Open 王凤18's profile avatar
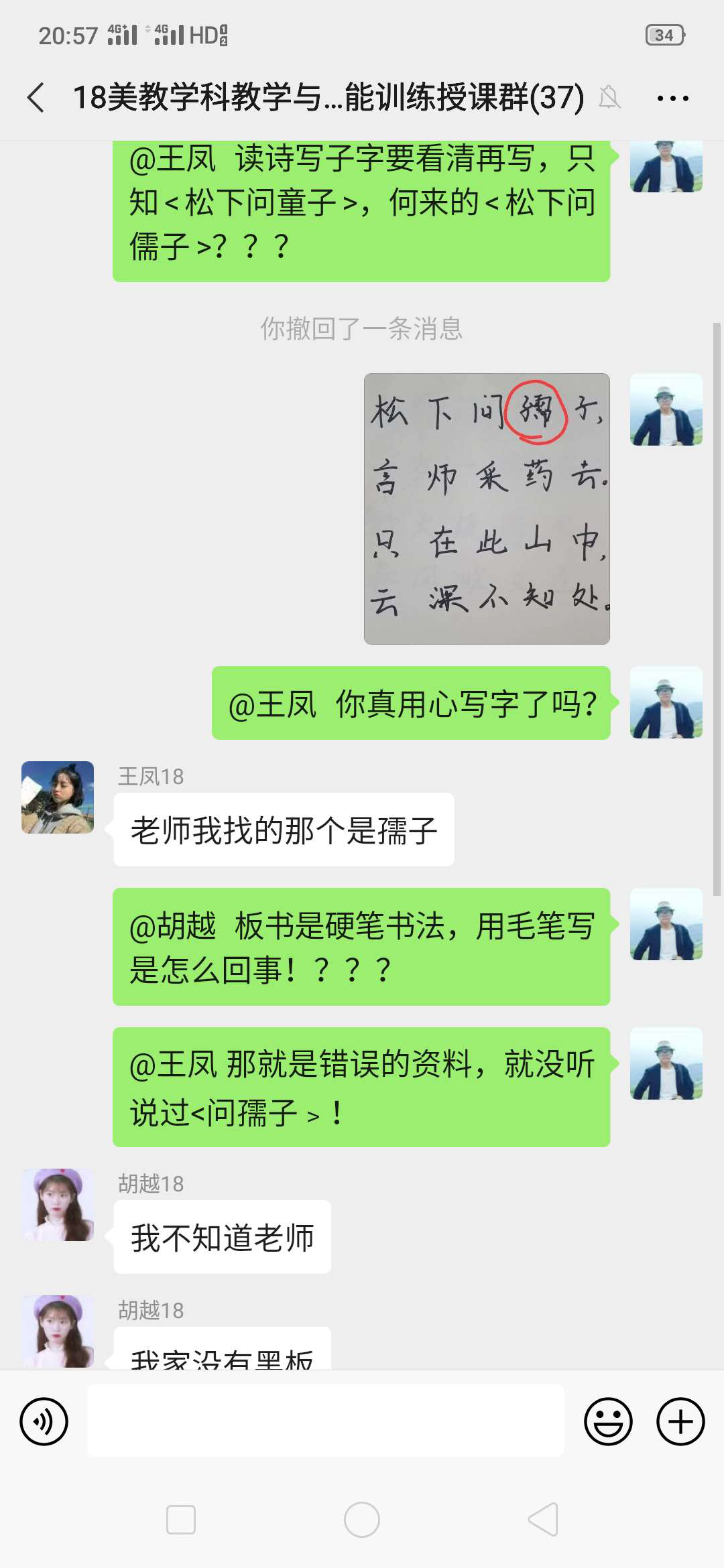This screenshot has height=1568, width=724. point(58,797)
